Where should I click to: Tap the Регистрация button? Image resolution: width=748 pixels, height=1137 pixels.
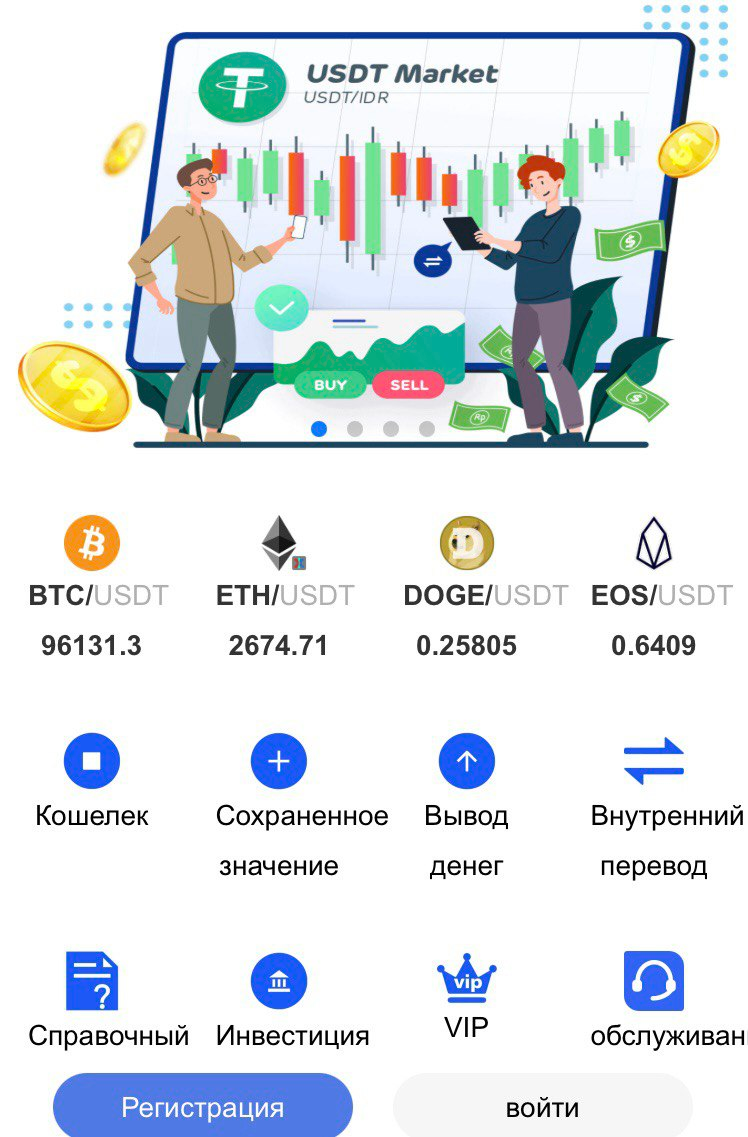203,1108
